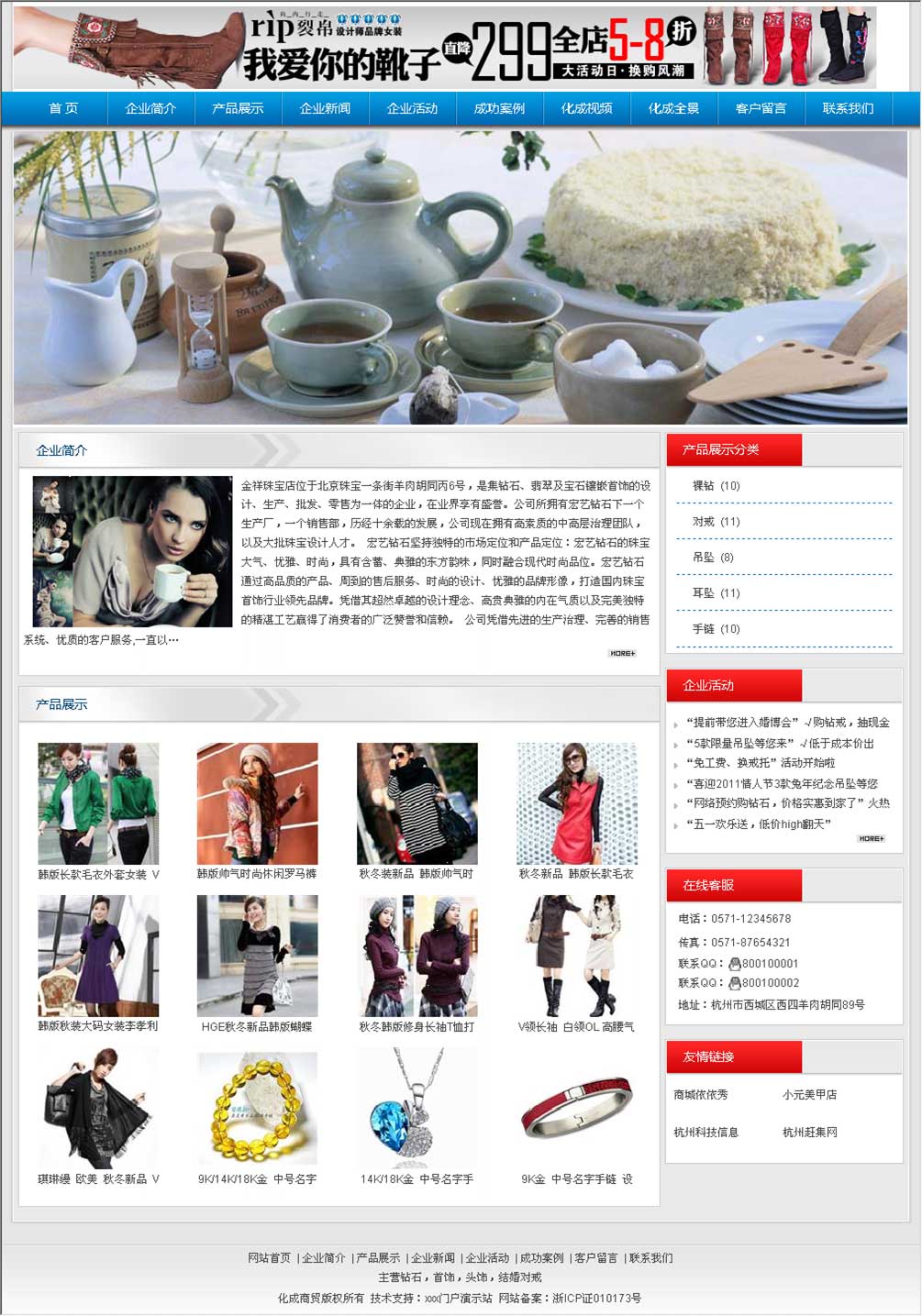Open 企业新闻 from the navigation bar
The width and height of the screenshot is (922, 1316).
[x=325, y=108]
